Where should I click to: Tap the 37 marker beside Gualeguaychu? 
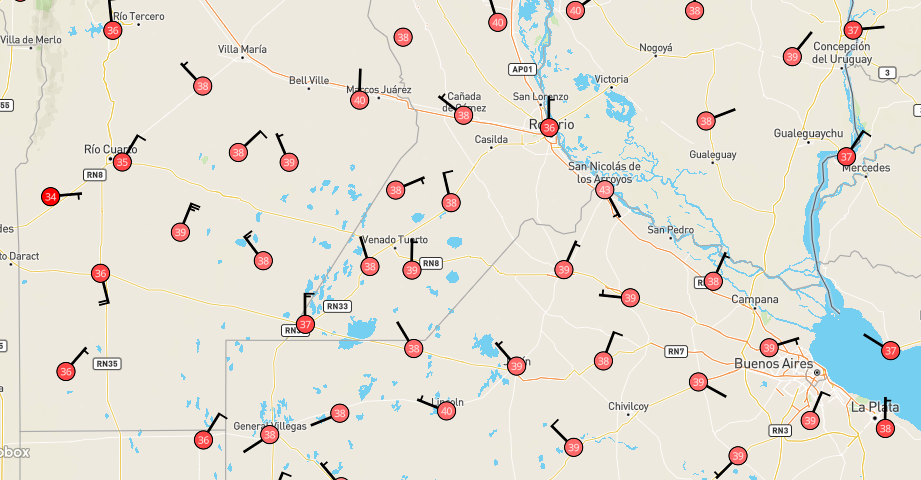846,157
